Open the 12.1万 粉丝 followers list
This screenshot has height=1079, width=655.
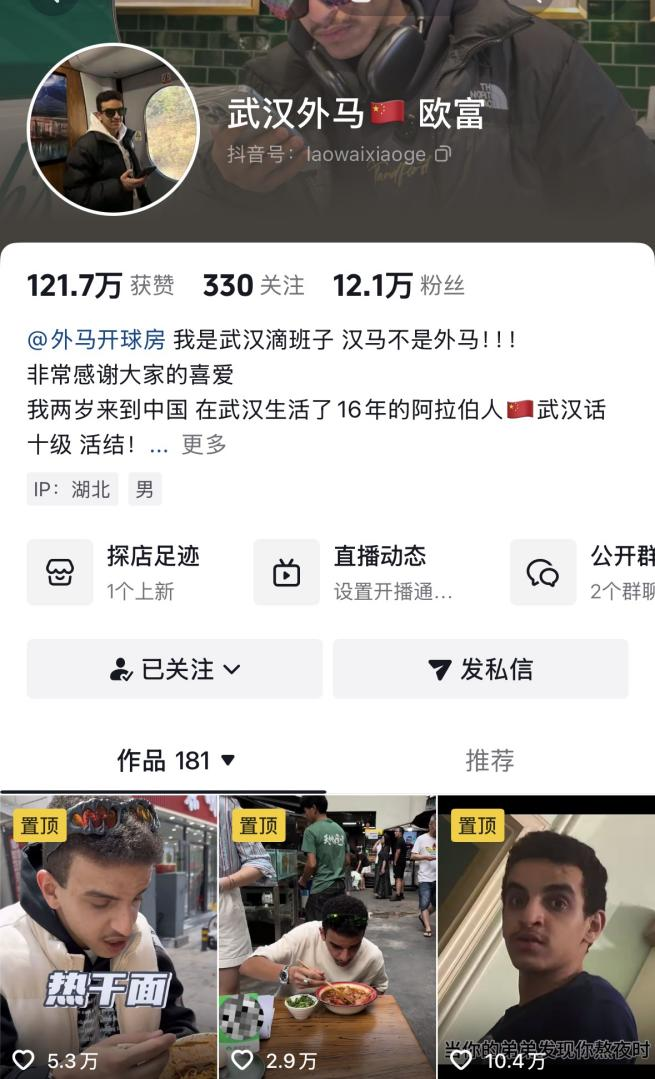[x=398, y=286]
